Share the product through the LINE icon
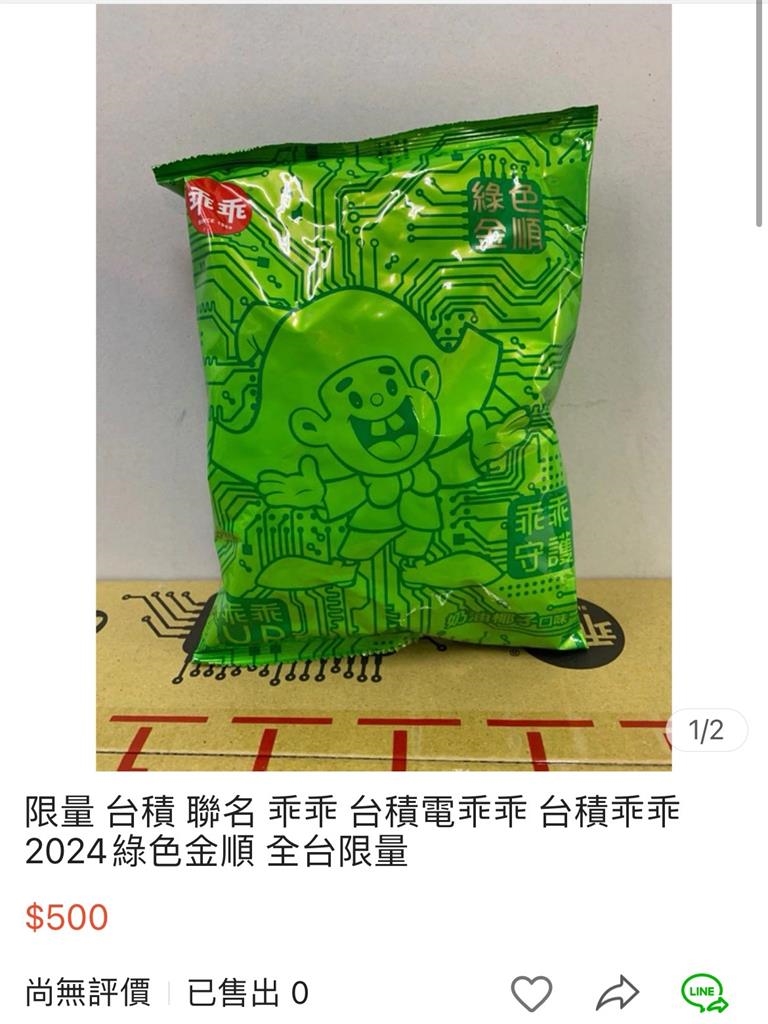Image resolution: width=768 pixels, height=1024 pixels. click(706, 992)
